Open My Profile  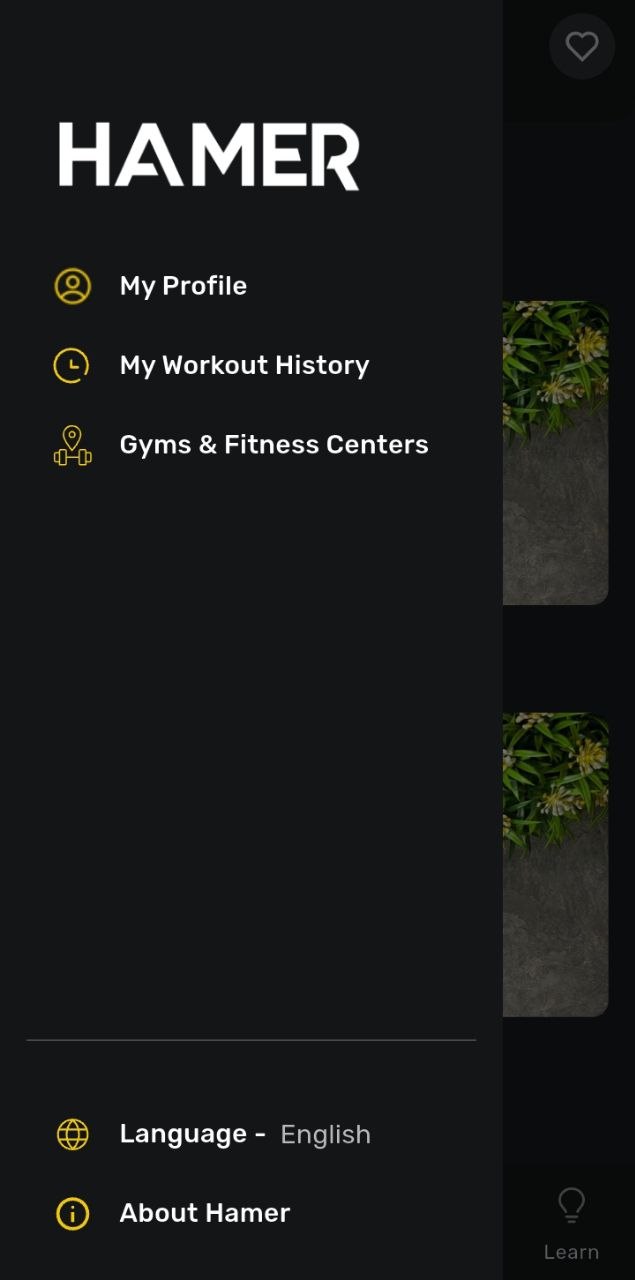click(x=182, y=286)
